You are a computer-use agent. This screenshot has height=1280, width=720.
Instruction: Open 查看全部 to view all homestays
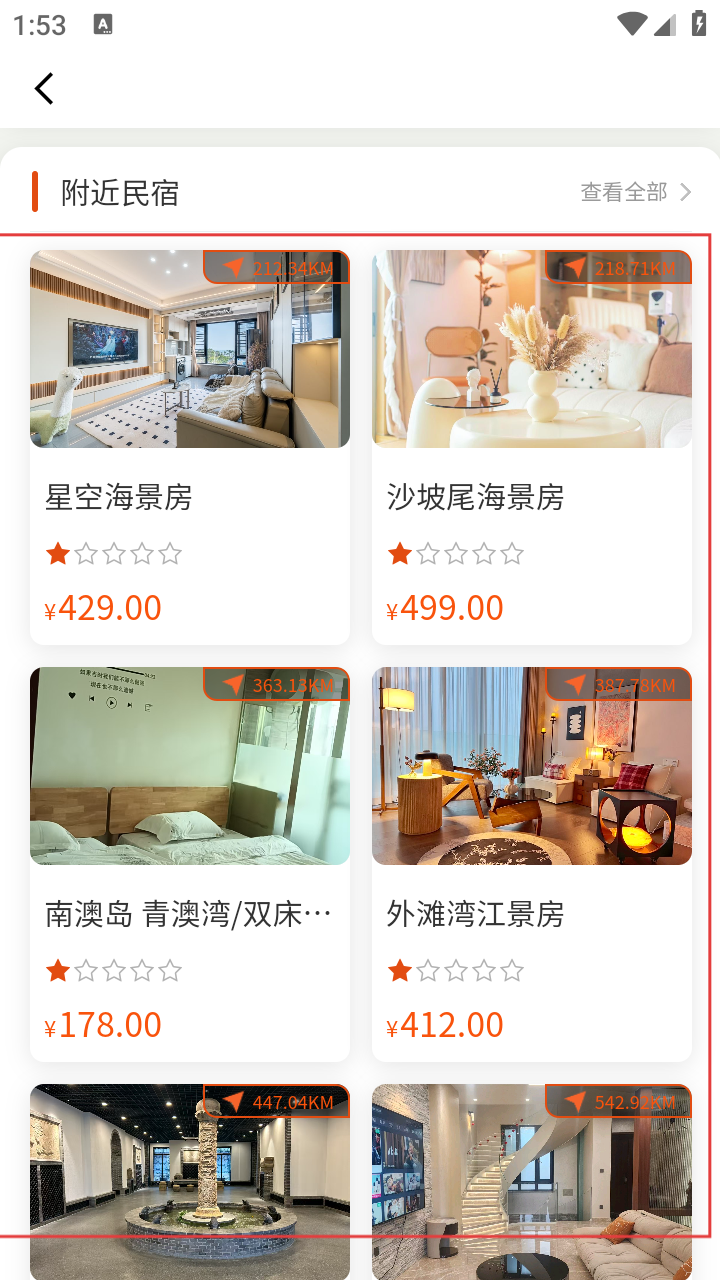(x=636, y=192)
